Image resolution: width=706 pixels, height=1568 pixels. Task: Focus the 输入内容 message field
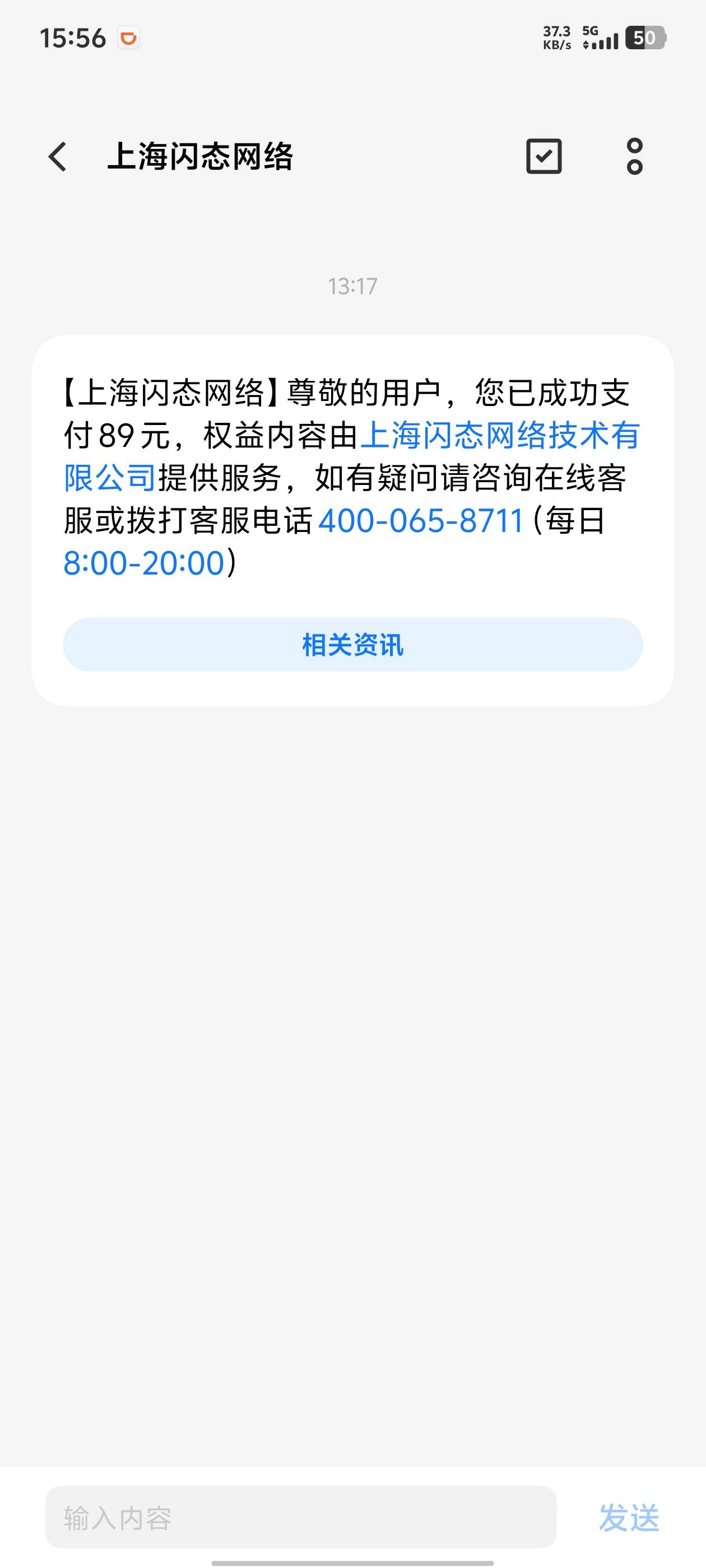(301, 1517)
